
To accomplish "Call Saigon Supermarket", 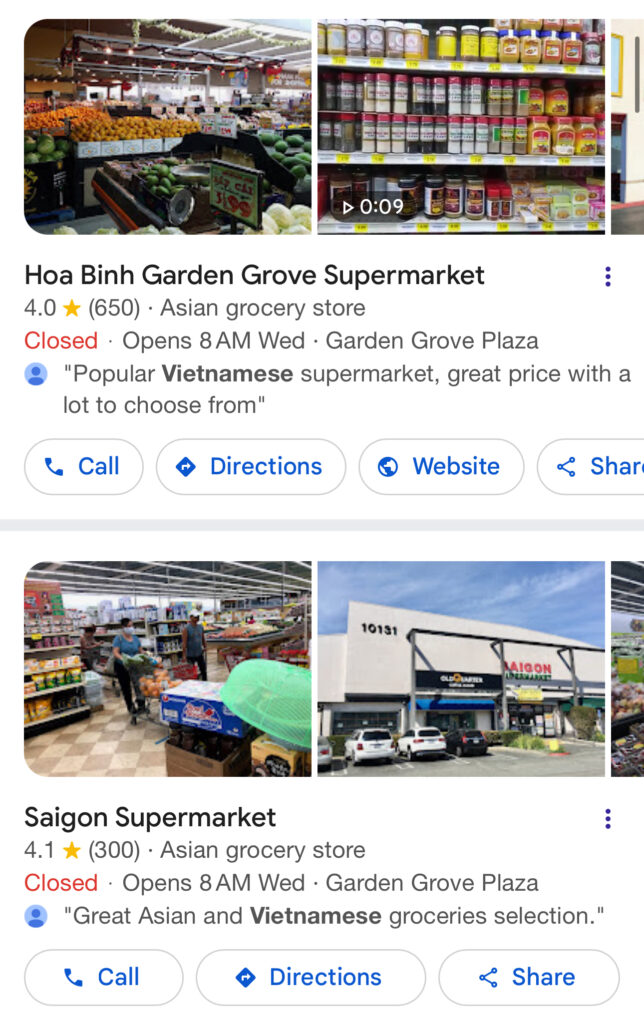I will 104,977.
